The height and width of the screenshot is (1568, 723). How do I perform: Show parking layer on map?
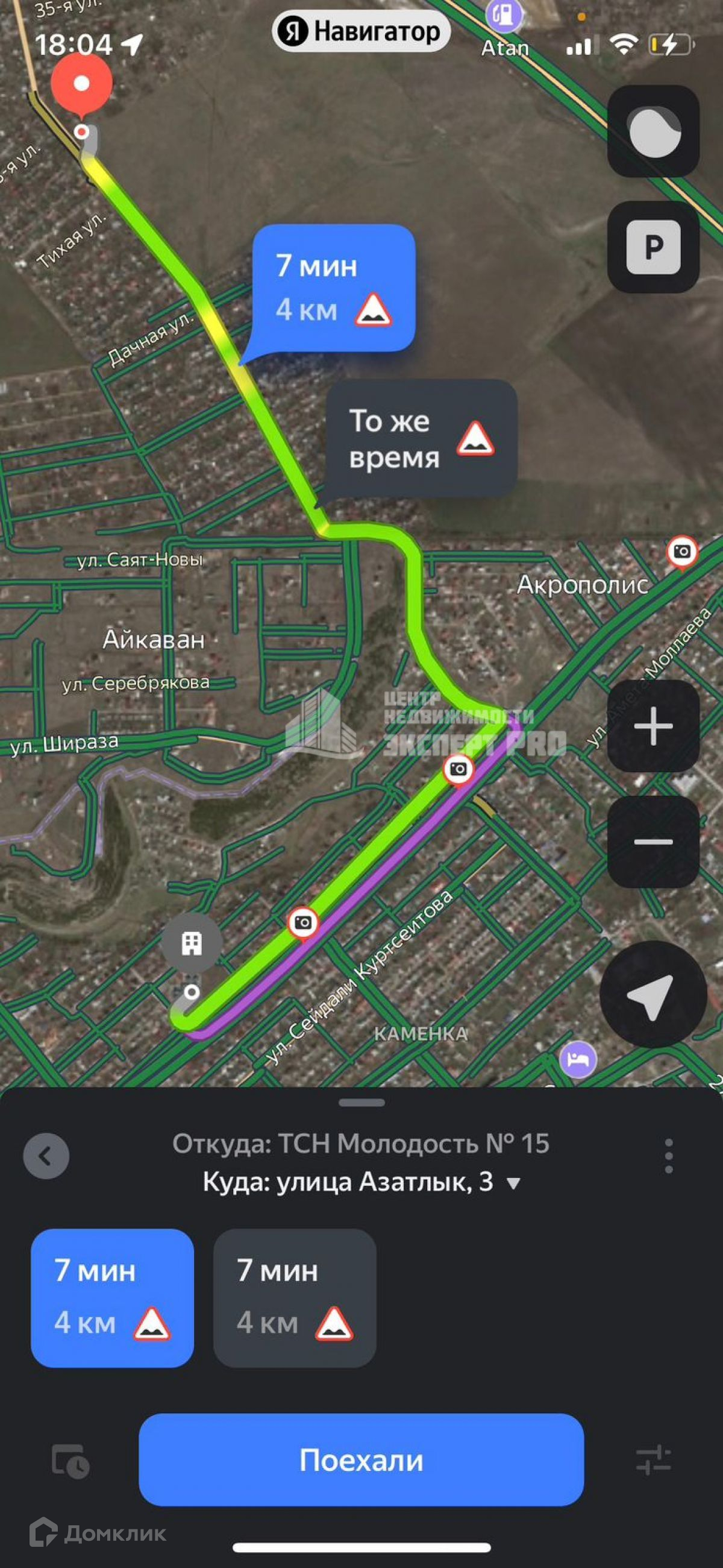click(x=653, y=247)
